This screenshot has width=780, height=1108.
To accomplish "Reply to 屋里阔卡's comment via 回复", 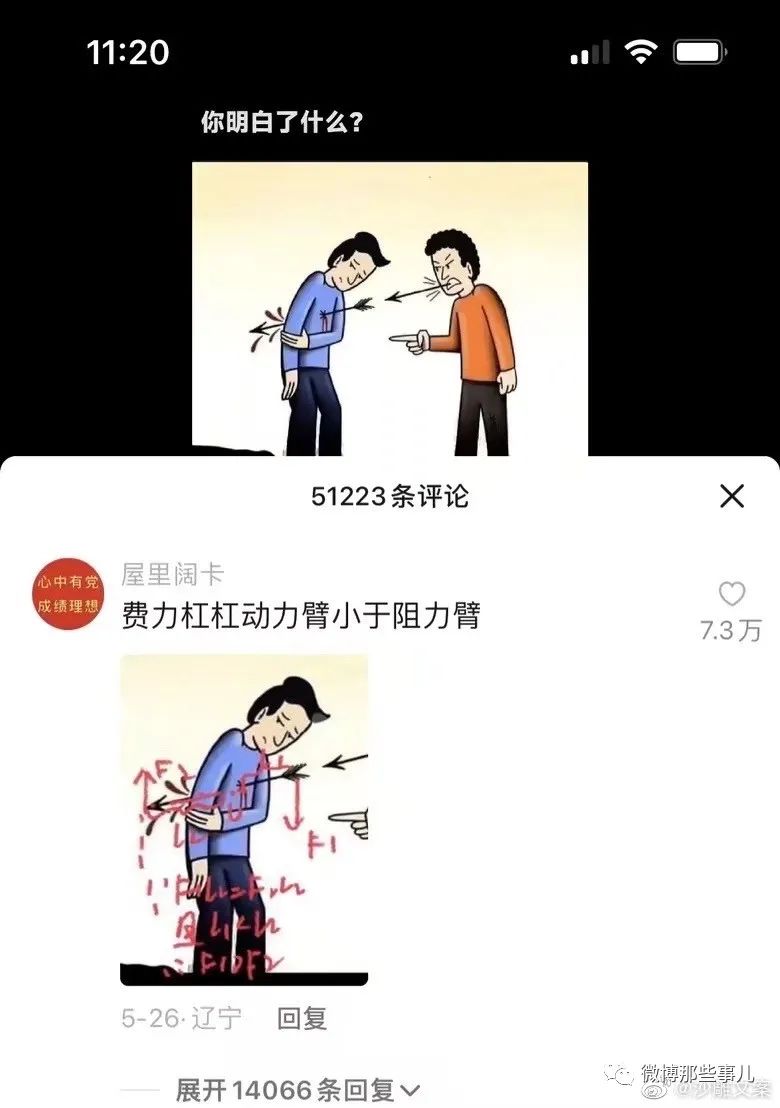I will coord(301,1018).
